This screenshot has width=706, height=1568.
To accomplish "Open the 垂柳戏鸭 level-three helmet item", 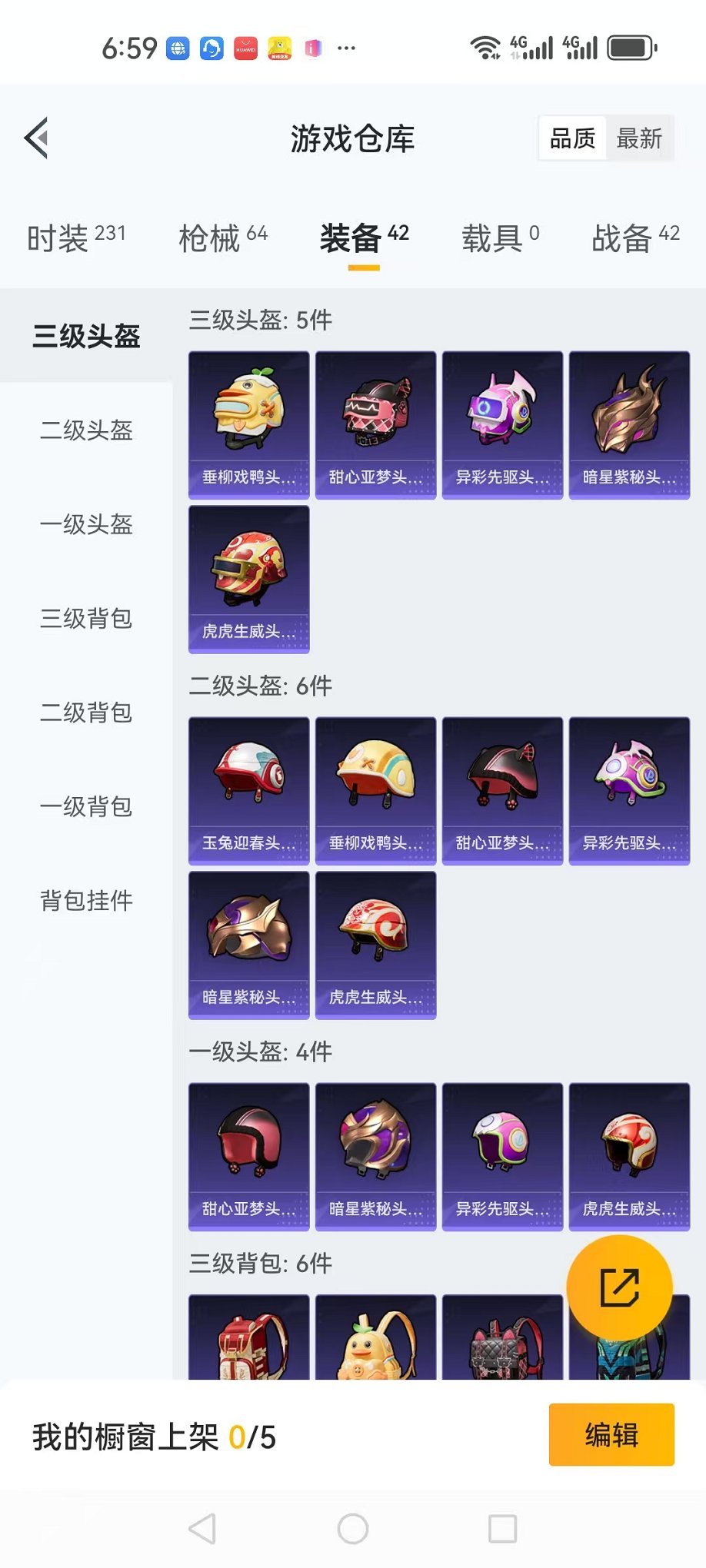I will [x=249, y=425].
